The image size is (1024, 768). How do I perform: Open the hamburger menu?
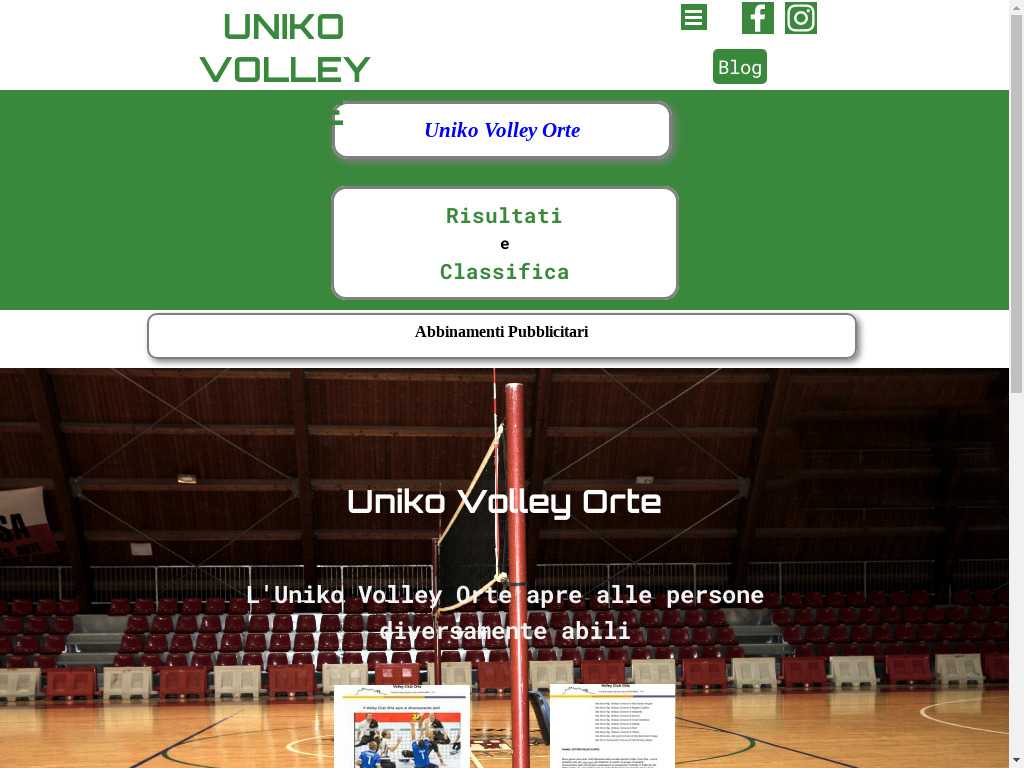693,17
